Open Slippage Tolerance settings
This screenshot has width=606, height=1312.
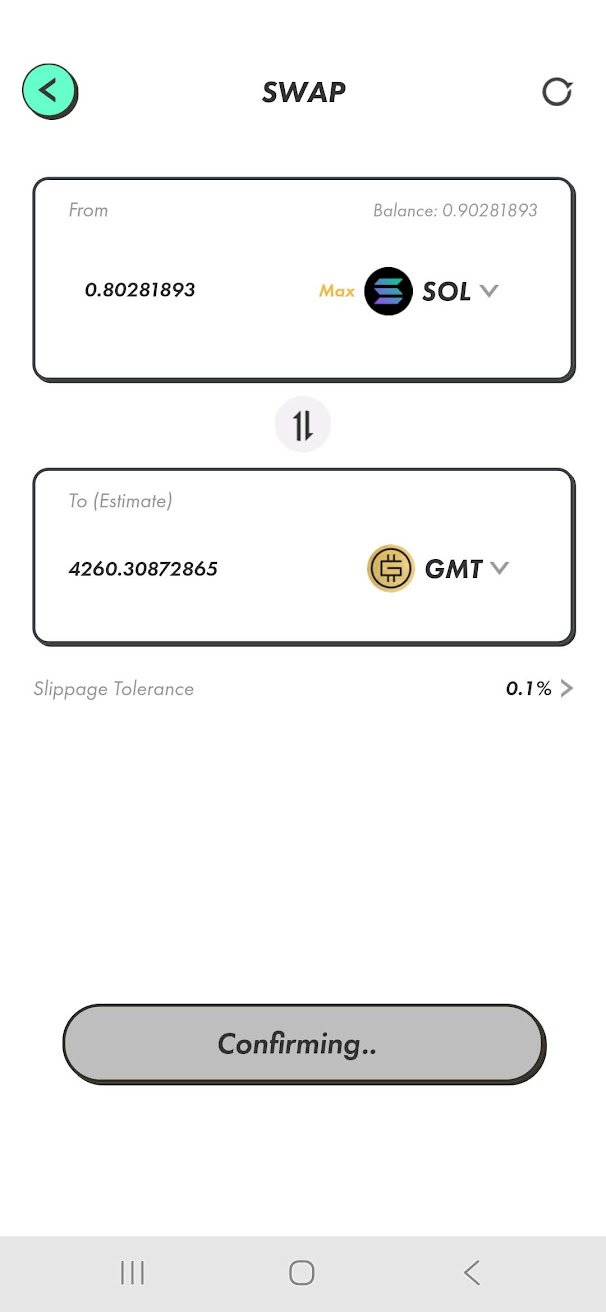point(540,689)
